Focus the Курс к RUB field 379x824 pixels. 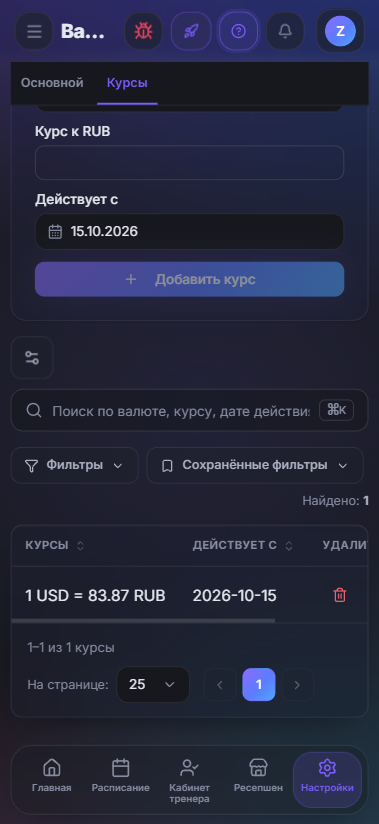[189, 163]
